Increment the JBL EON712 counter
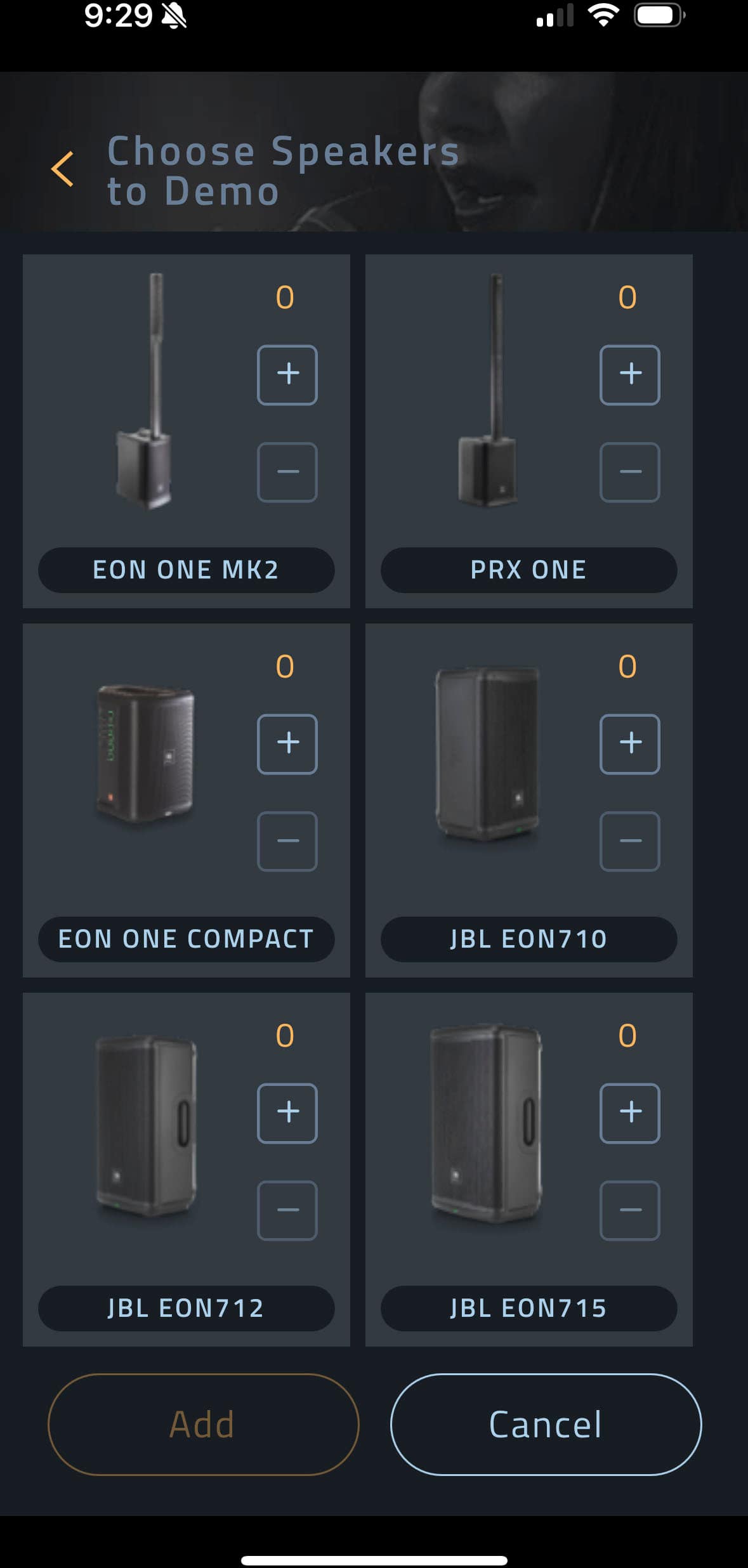Viewport: 748px width, 1568px height. tap(287, 1113)
